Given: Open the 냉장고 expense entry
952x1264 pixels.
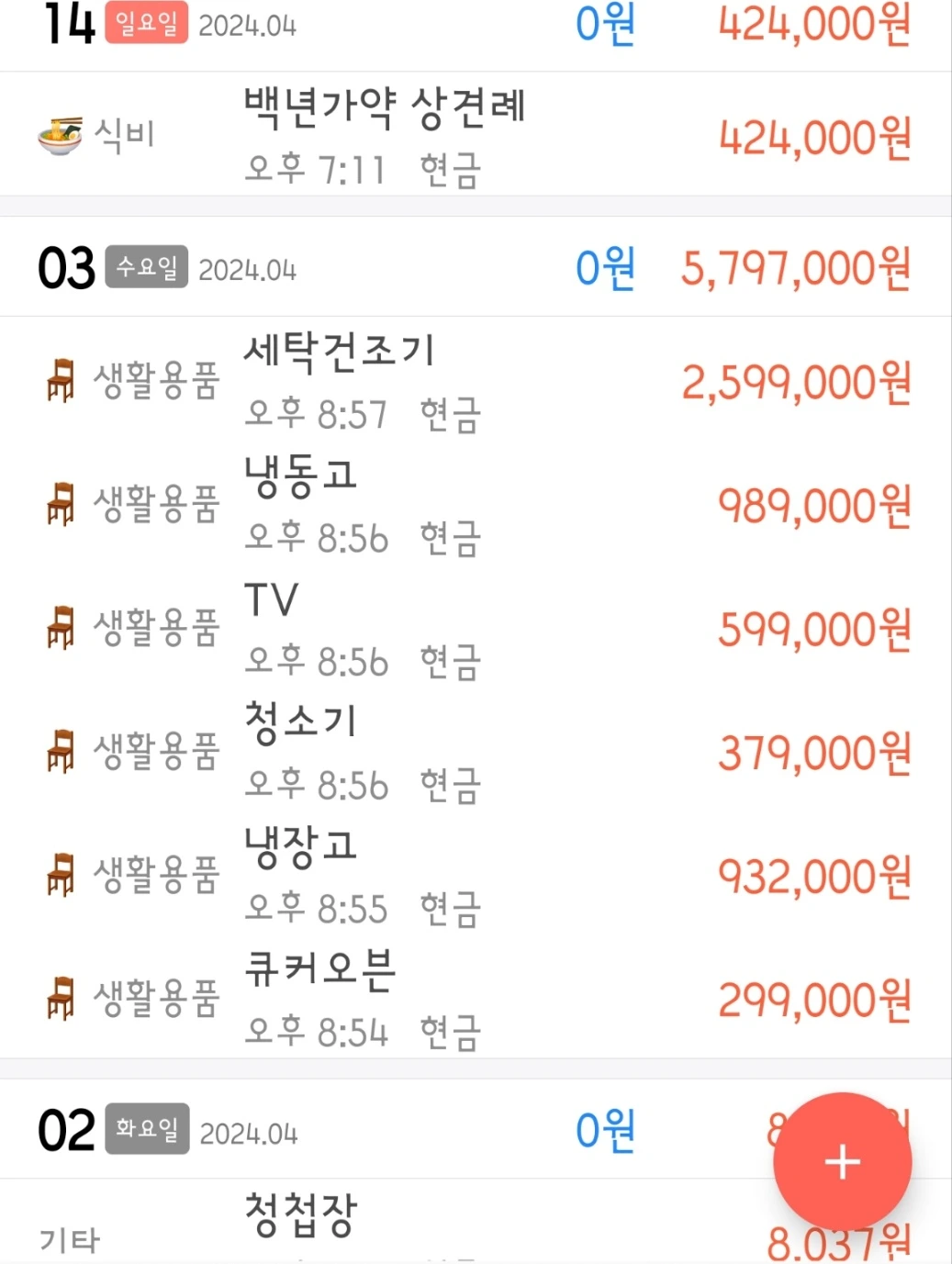Looking at the screenshot, I should click(x=476, y=875).
